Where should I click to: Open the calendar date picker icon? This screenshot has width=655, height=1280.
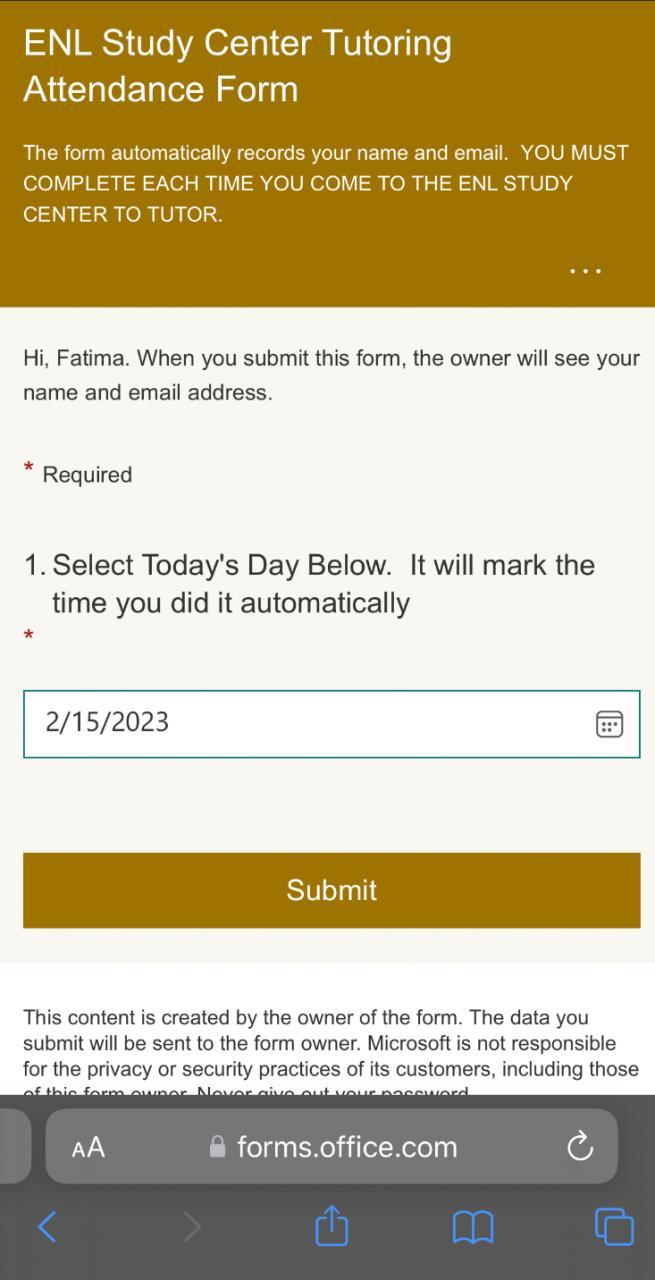click(609, 724)
